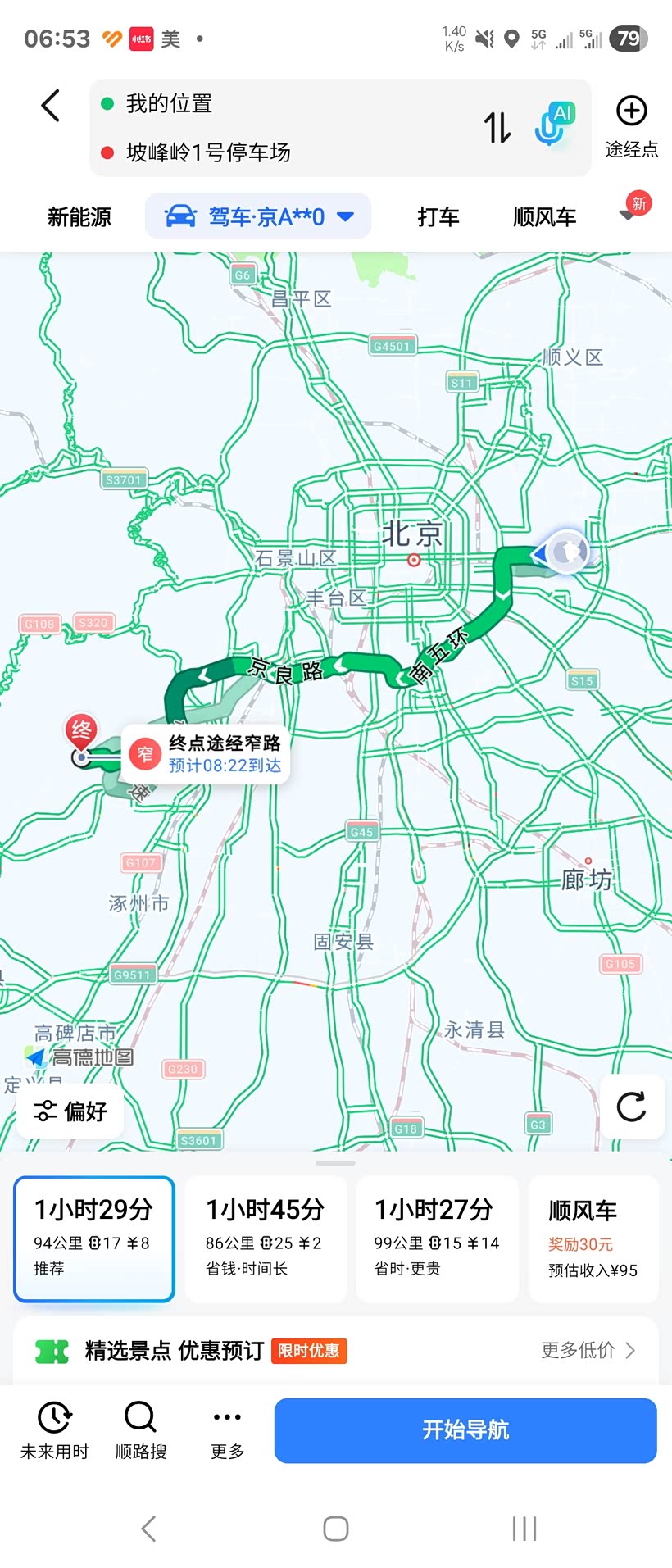Swap start and destination points
Image resolution: width=672 pixels, height=1568 pixels.
[497, 127]
